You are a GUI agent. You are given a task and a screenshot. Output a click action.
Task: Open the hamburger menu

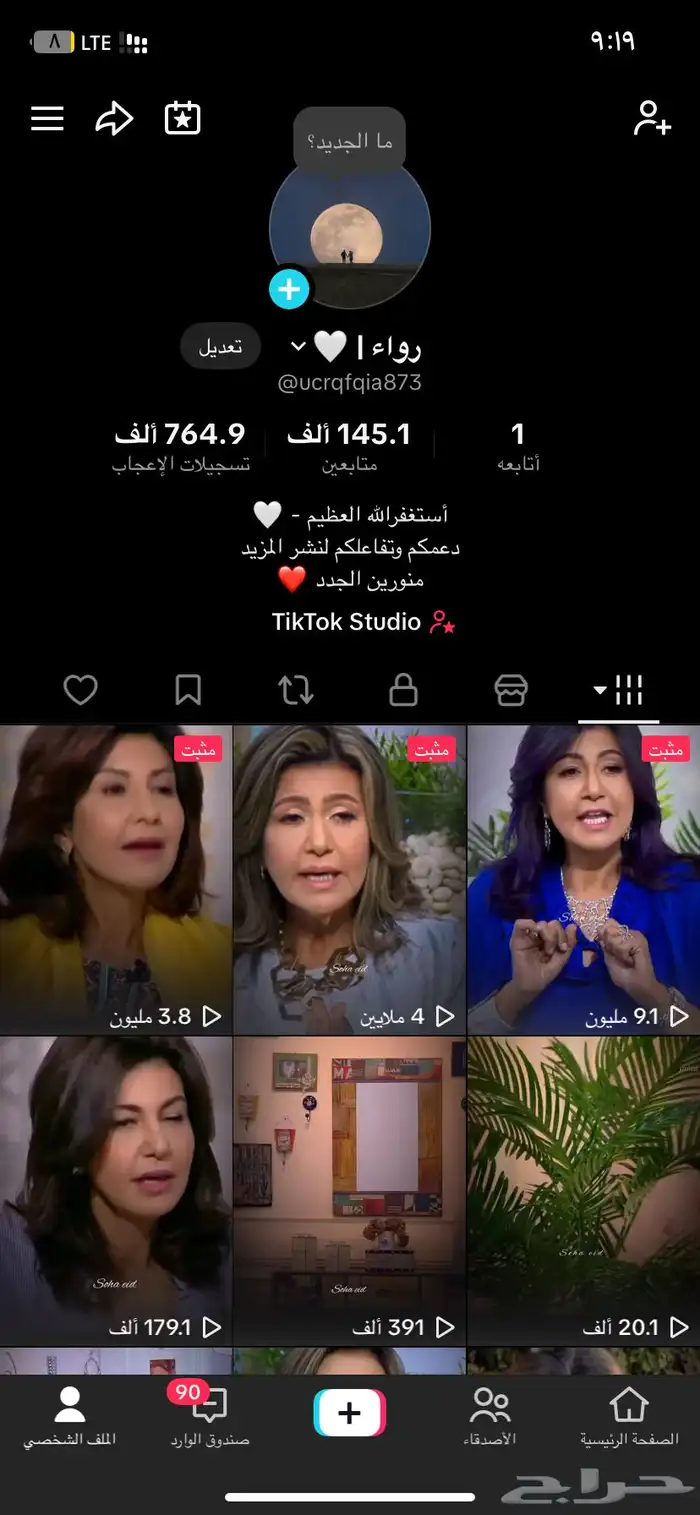coord(47,119)
